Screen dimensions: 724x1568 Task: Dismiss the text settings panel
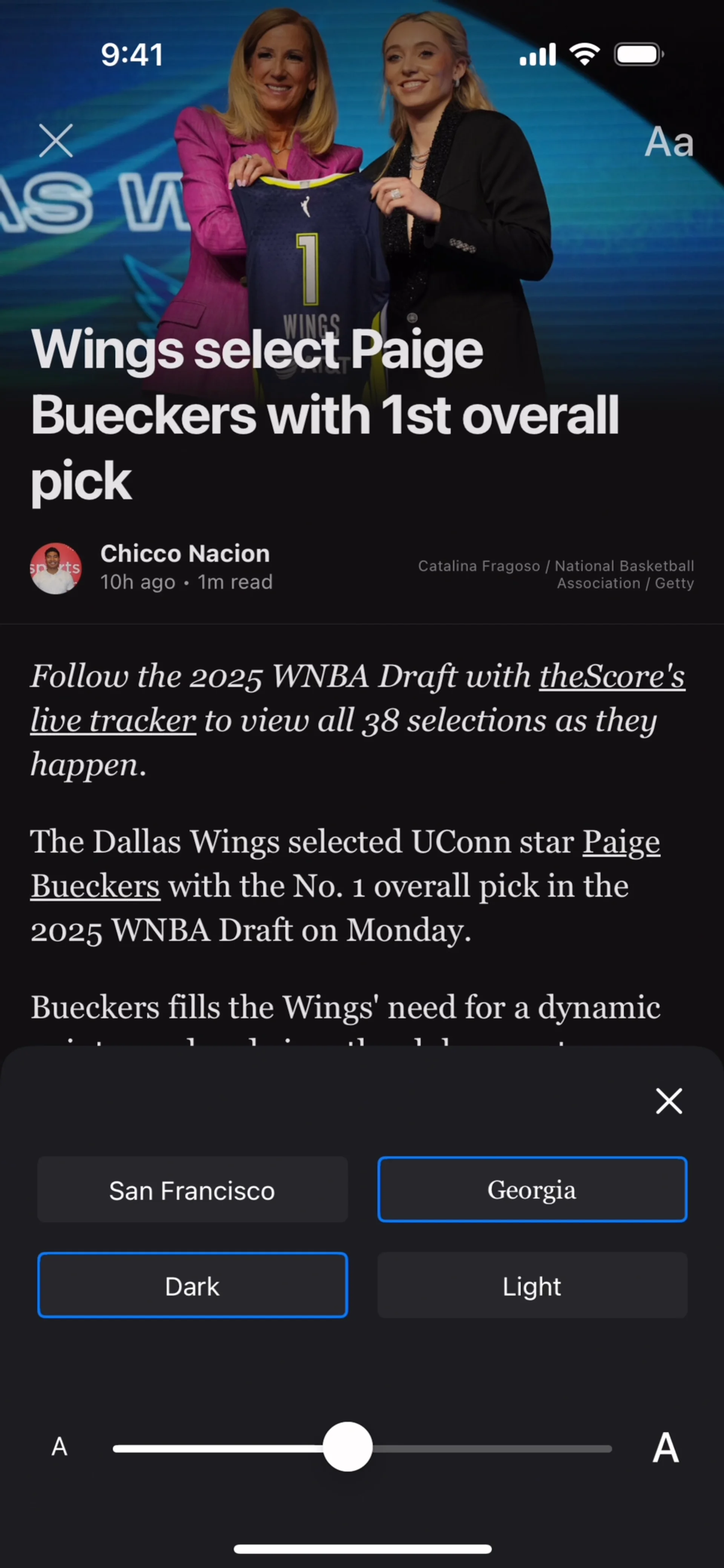click(669, 1101)
